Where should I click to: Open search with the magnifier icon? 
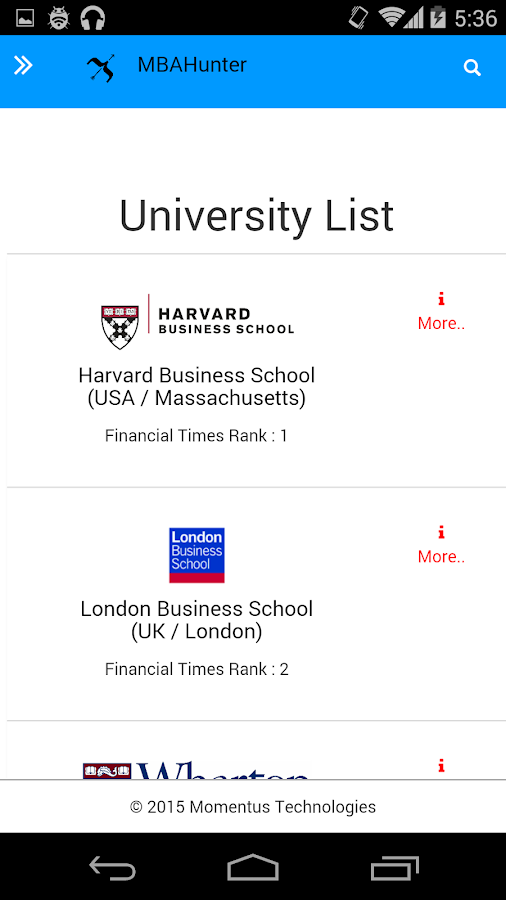coord(472,68)
